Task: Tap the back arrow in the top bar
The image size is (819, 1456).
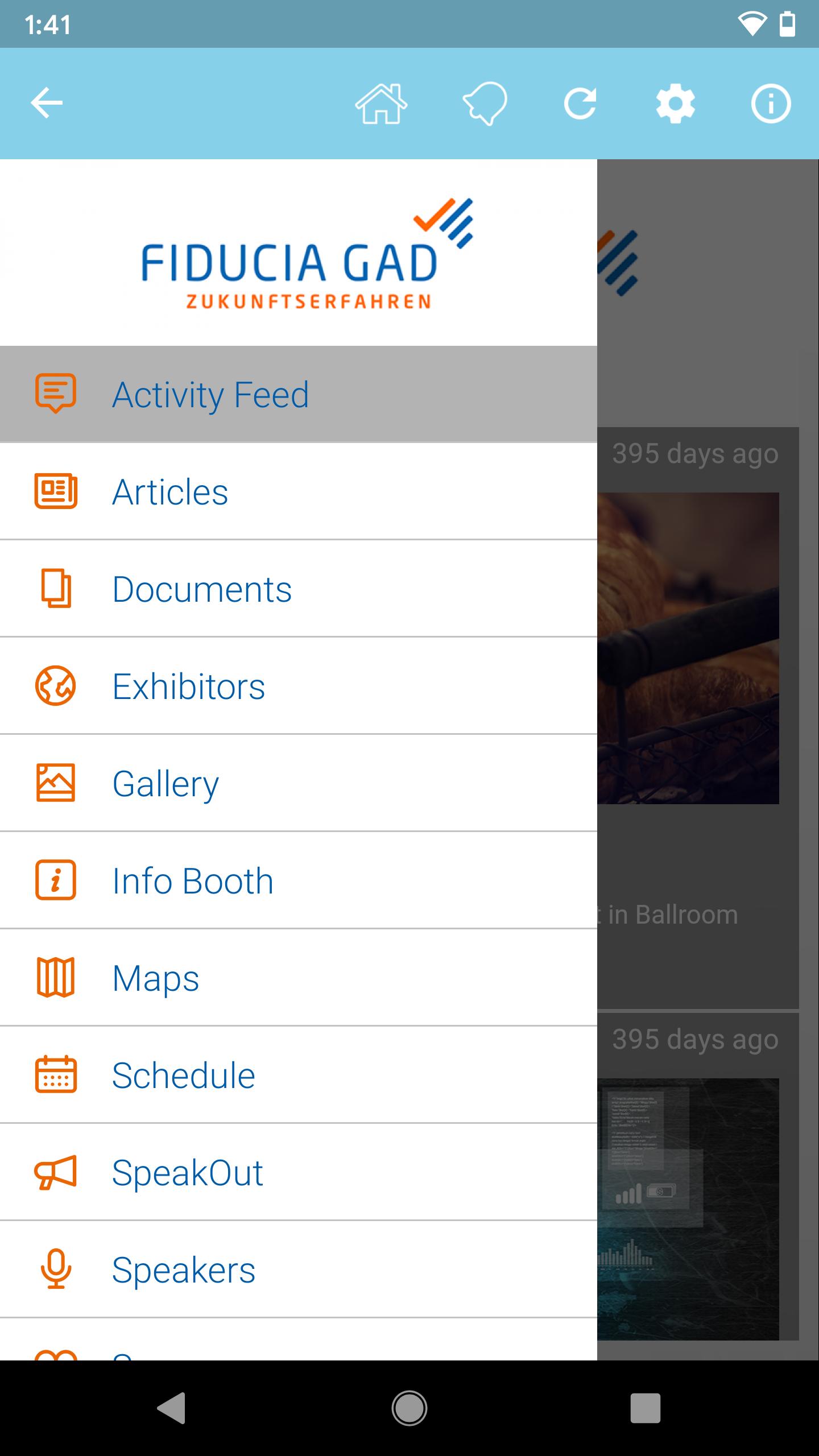Action: click(x=47, y=104)
